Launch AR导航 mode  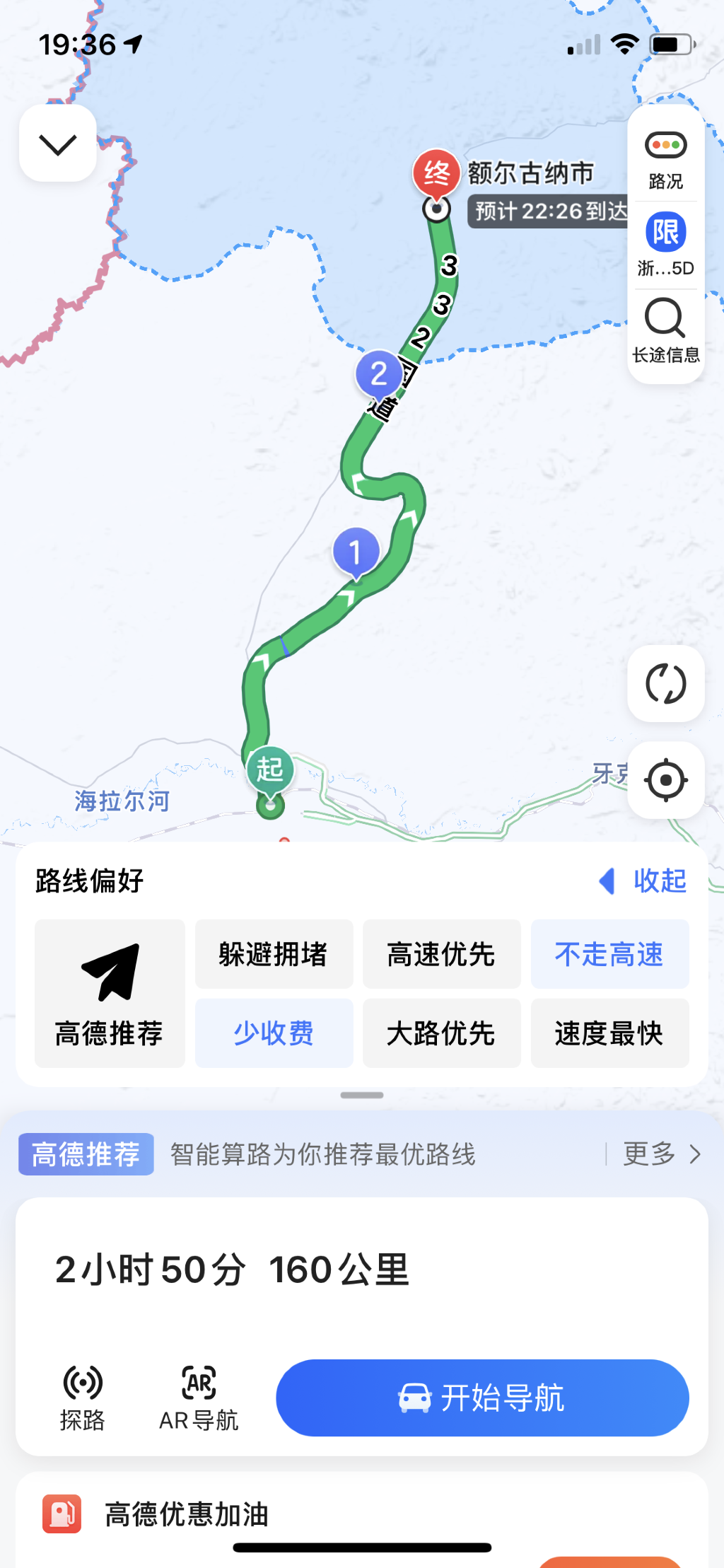point(199,1398)
